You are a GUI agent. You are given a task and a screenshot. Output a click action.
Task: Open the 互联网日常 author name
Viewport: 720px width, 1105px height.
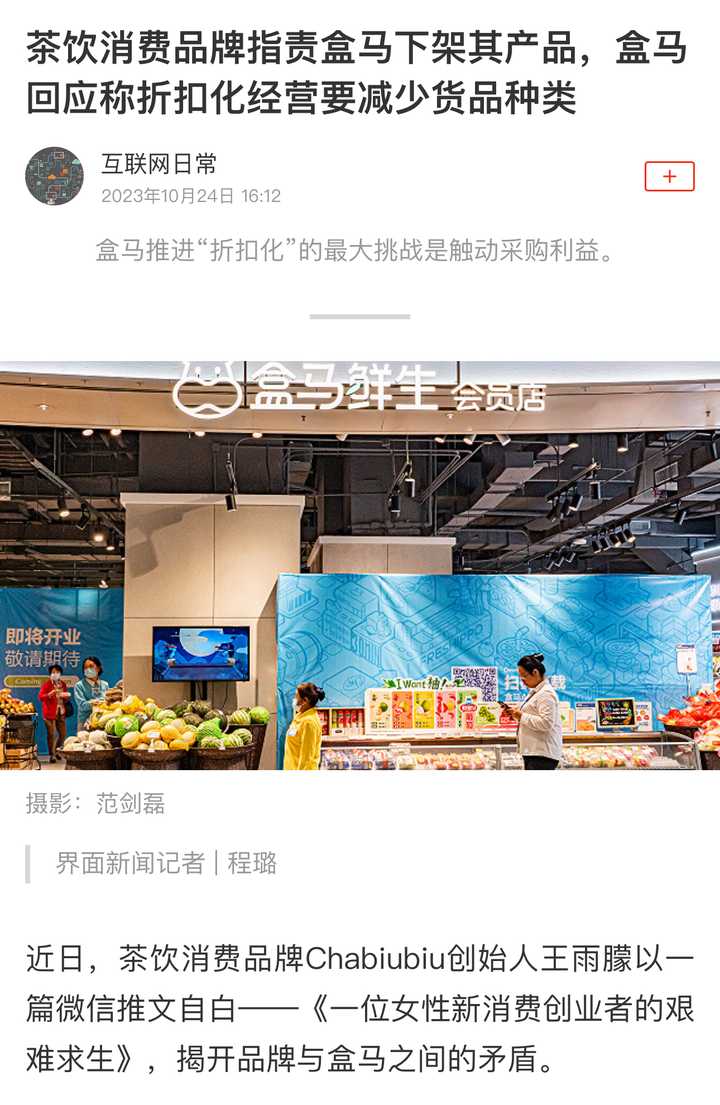point(159,163)
